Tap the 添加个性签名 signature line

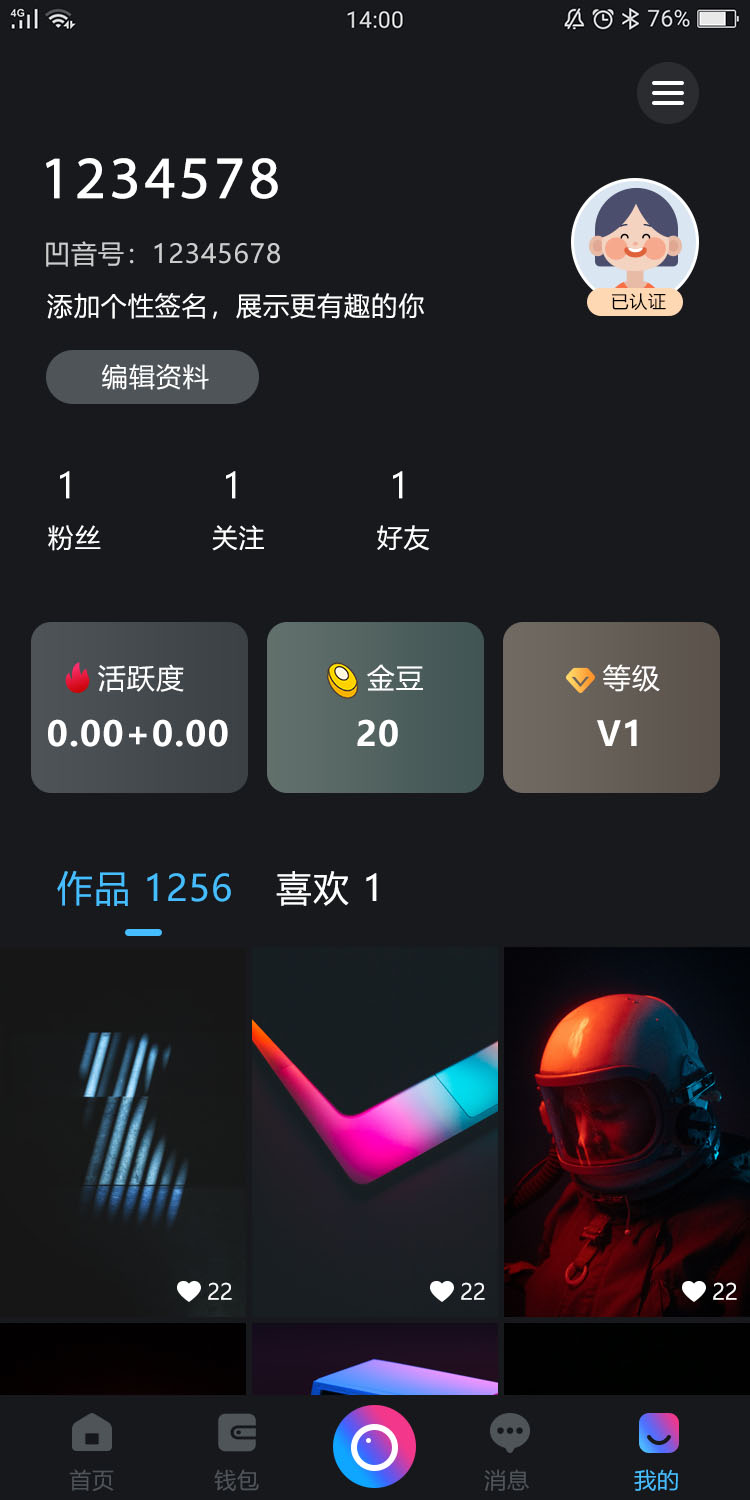click(x=235, y=306)
